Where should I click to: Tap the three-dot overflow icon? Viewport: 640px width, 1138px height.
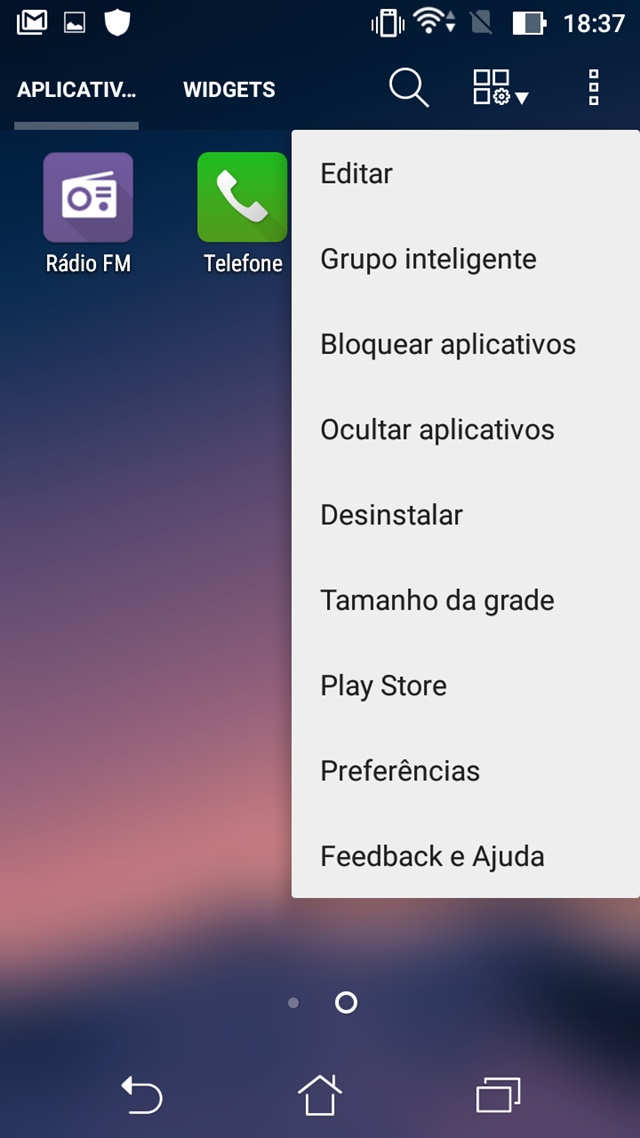[x=594, y=89]
